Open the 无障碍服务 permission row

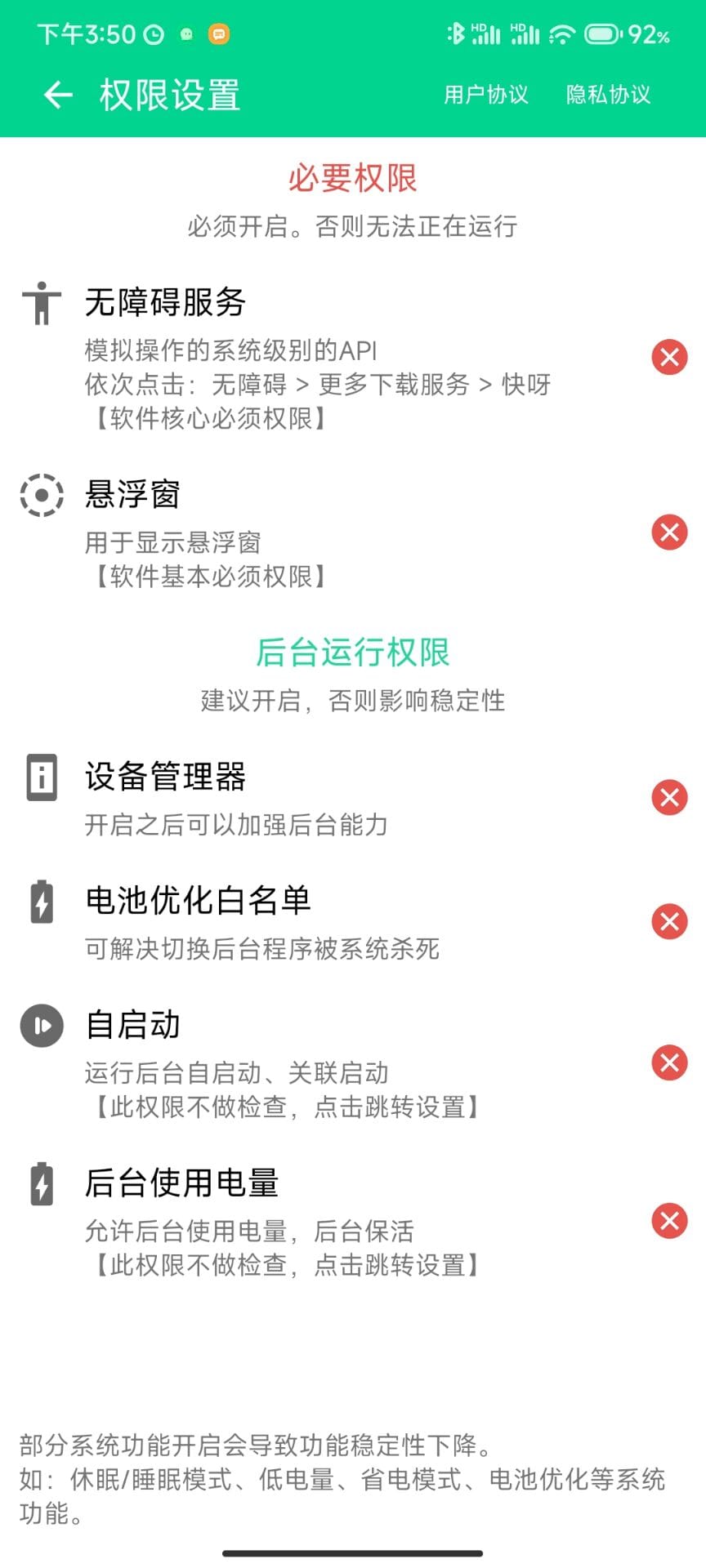(x=351, y=357)
